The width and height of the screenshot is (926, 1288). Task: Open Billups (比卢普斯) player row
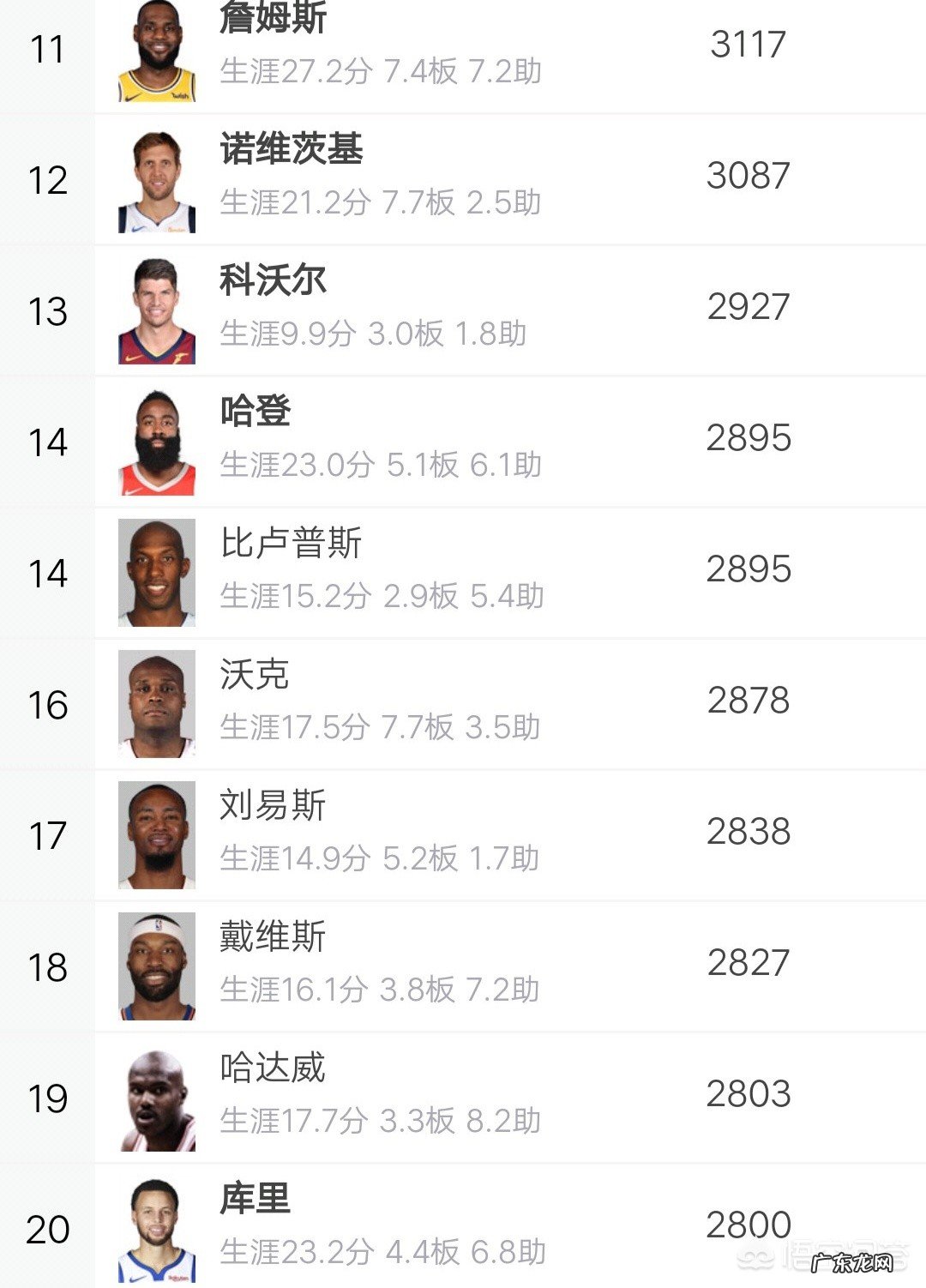(x=463, y=572)
